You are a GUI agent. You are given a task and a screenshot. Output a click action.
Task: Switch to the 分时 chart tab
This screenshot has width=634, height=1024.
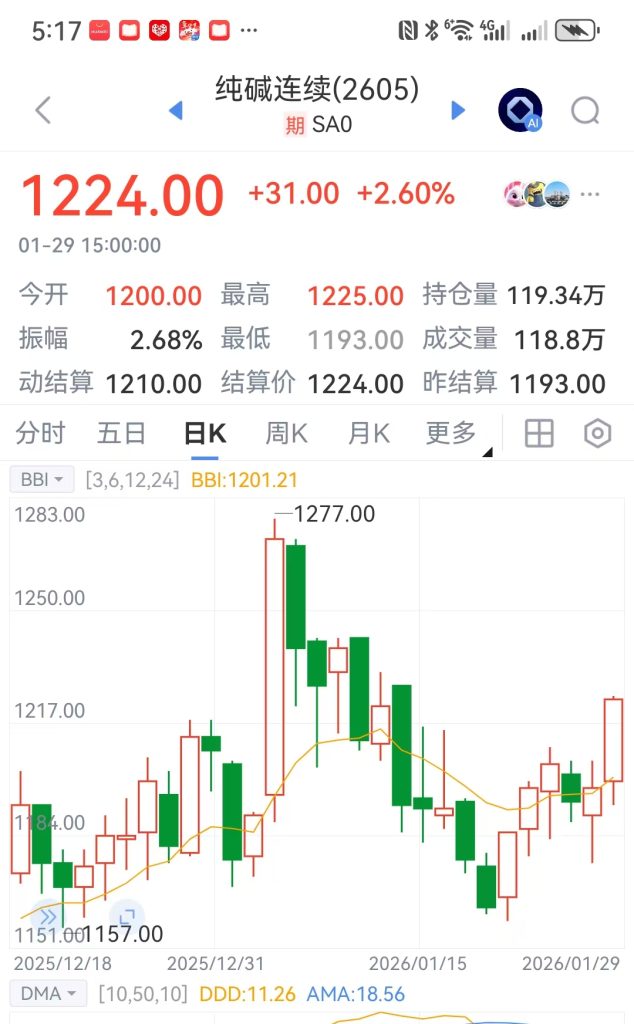[x=40, y=433]
